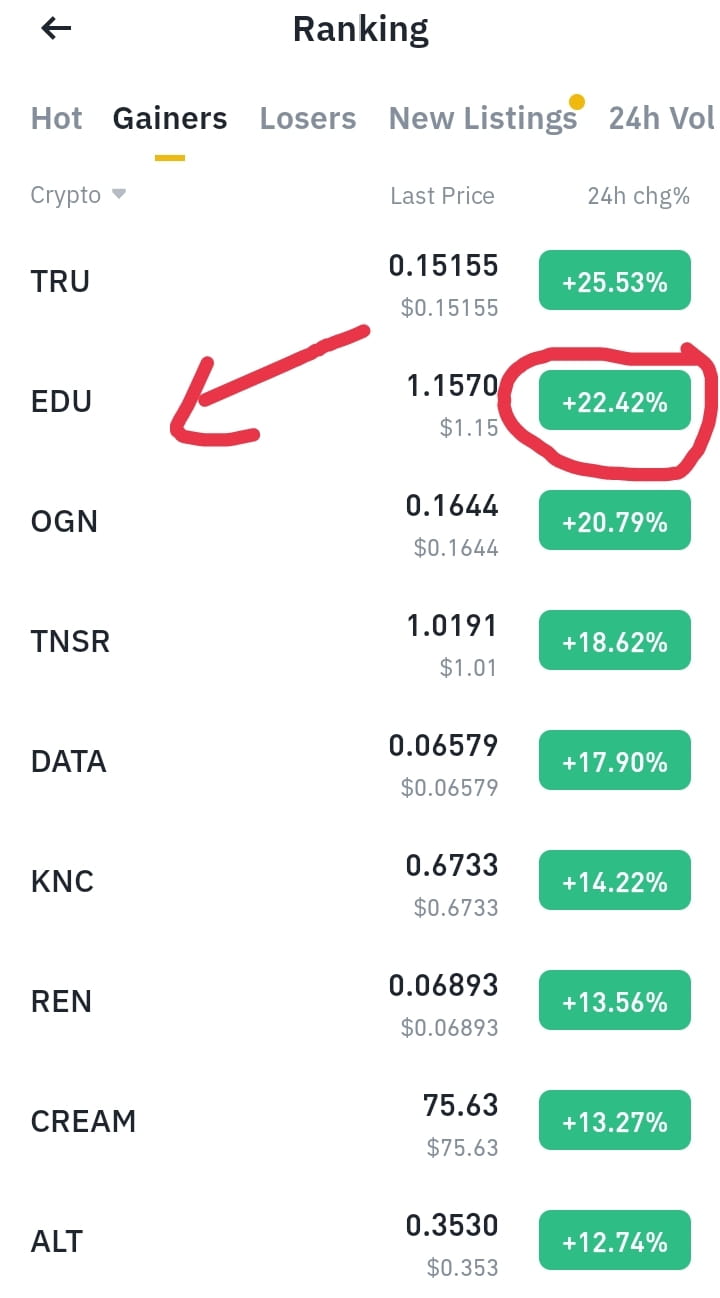Tap the circled +22.42% badge for EDU

point(614,400)
